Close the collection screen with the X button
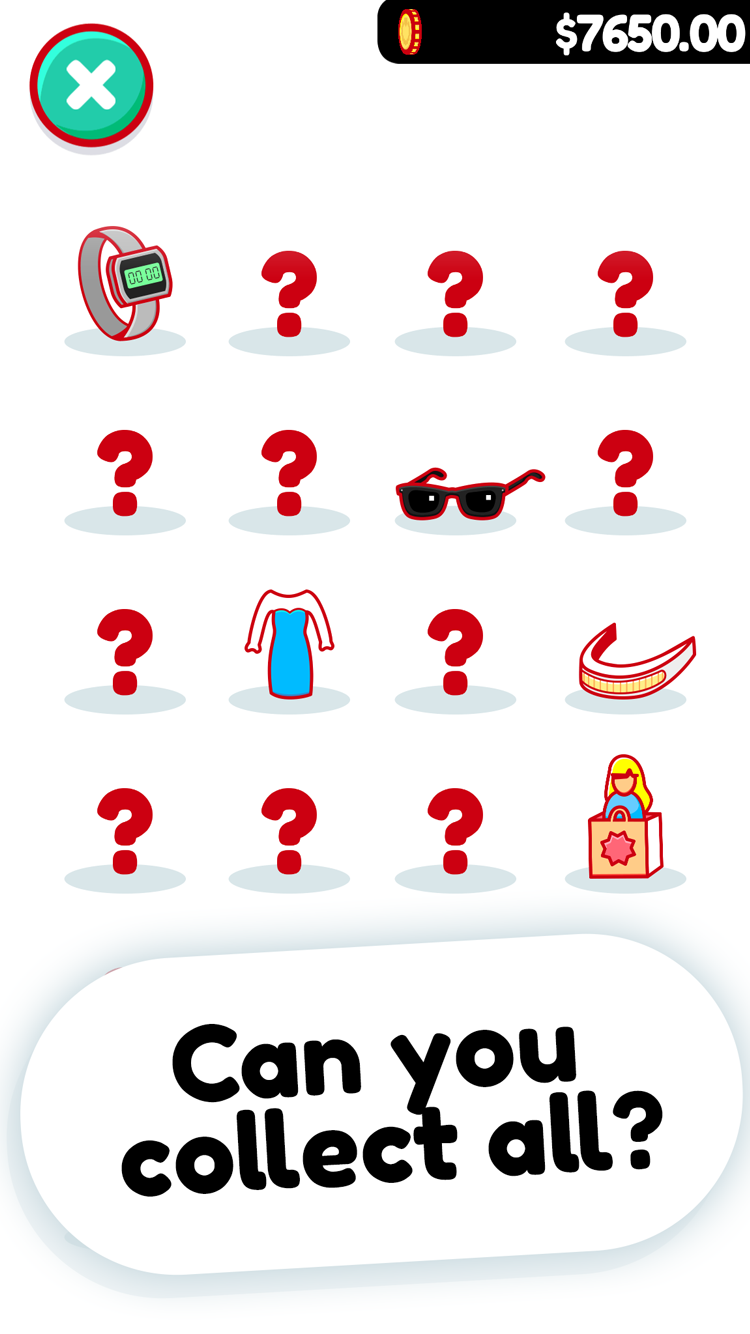 pyautogui.click(x=91, y=86)
